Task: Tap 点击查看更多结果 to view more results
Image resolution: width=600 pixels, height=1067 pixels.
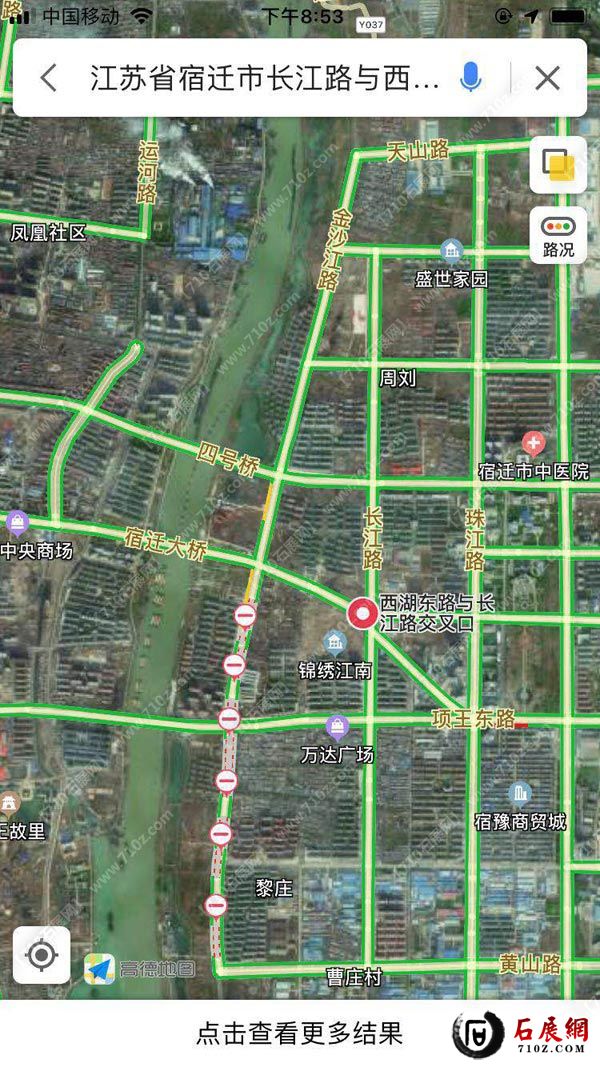Action: [x=299, y=1033]
